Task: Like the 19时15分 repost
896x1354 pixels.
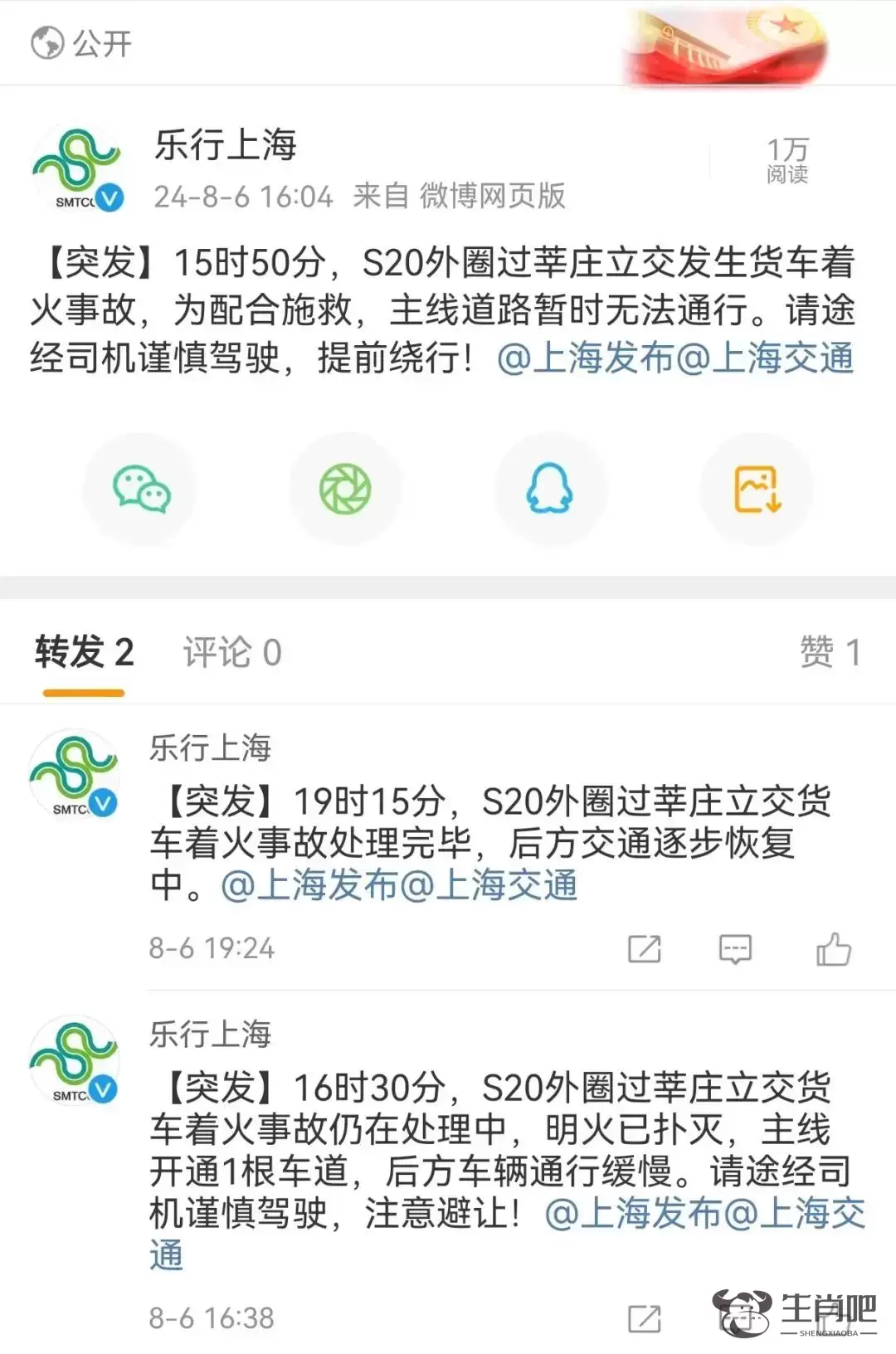Action: [x=833, y=949]
